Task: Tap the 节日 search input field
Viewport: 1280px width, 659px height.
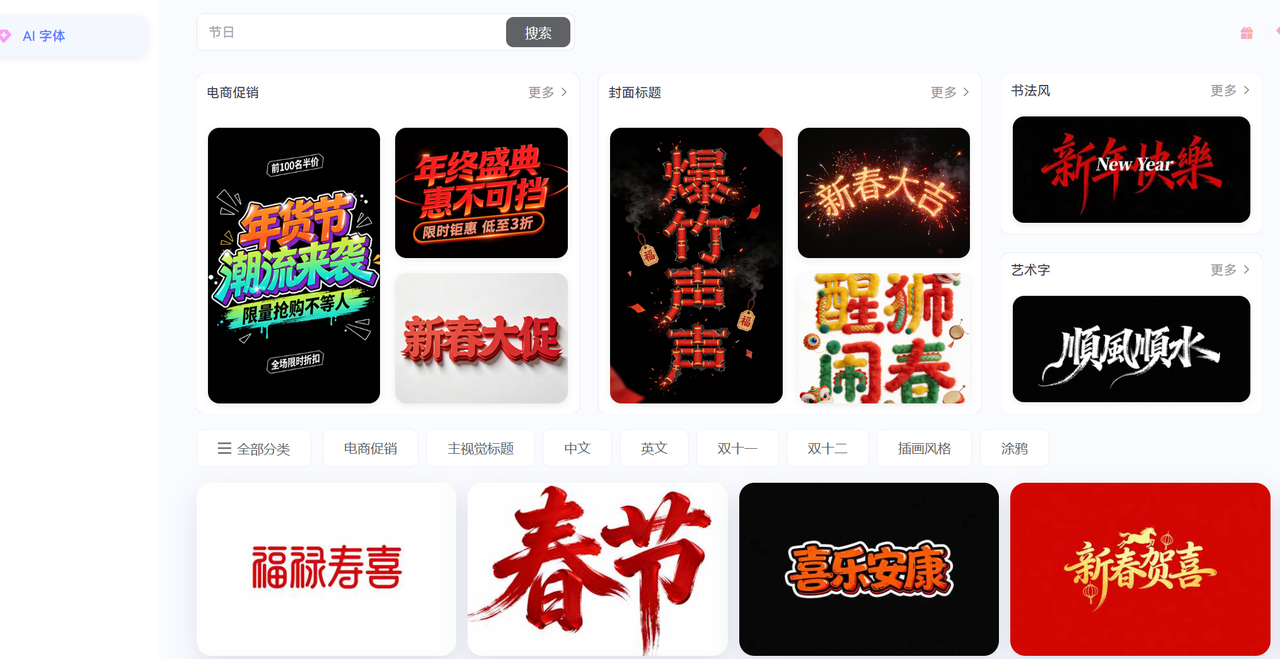Action: (x=350, y=32)
